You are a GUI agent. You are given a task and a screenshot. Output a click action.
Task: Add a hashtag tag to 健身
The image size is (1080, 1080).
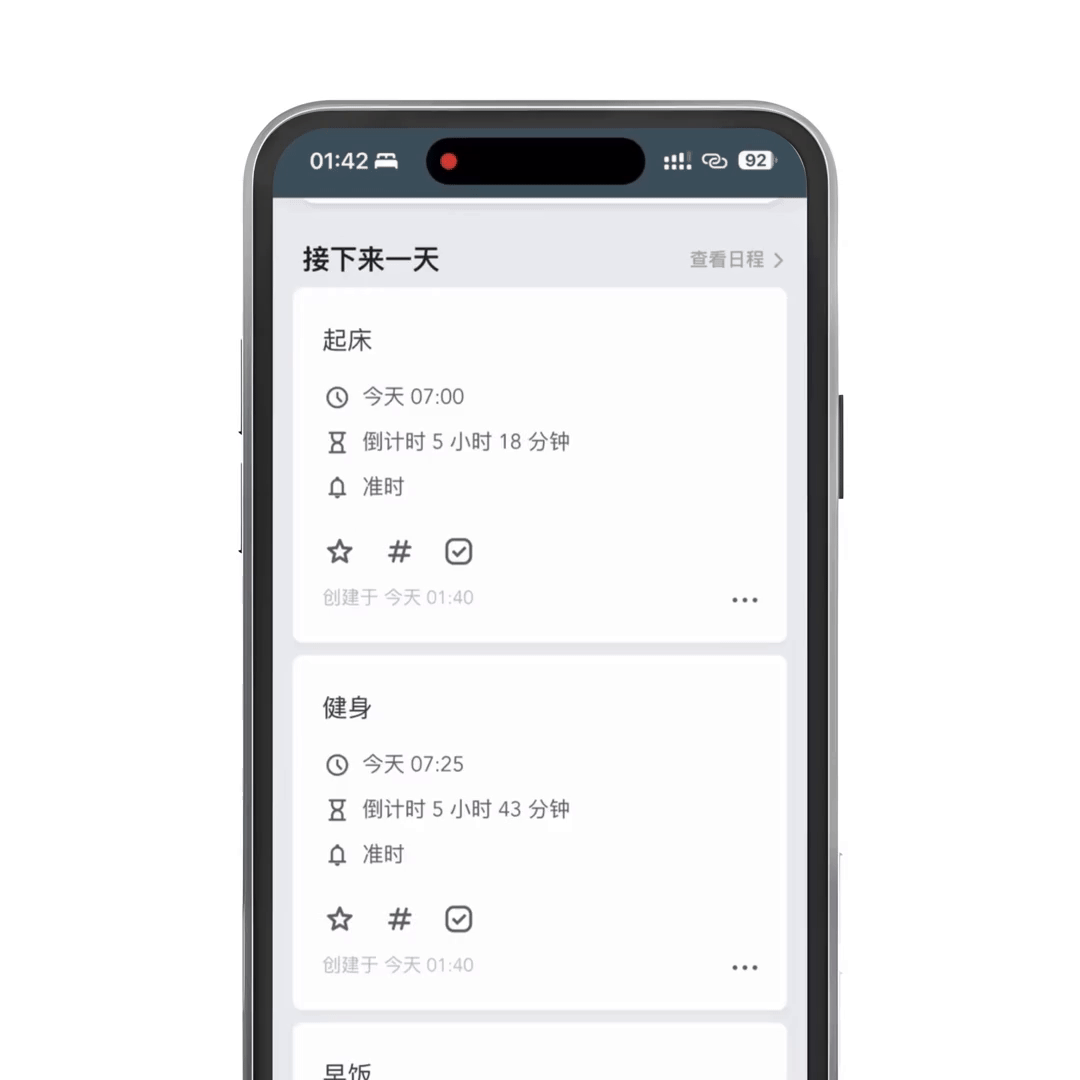click(399, 919)
